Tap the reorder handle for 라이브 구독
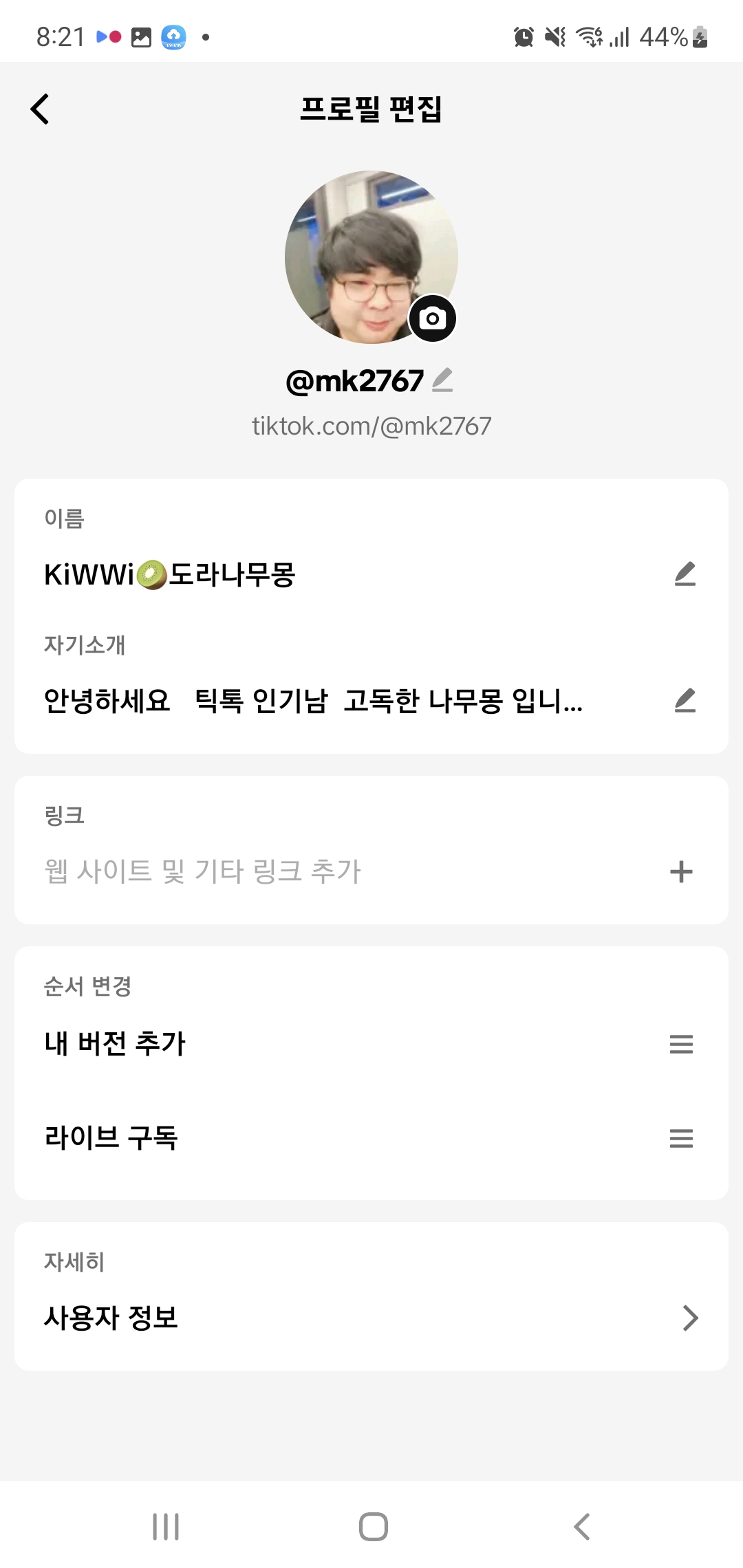 pos(681,1138)
